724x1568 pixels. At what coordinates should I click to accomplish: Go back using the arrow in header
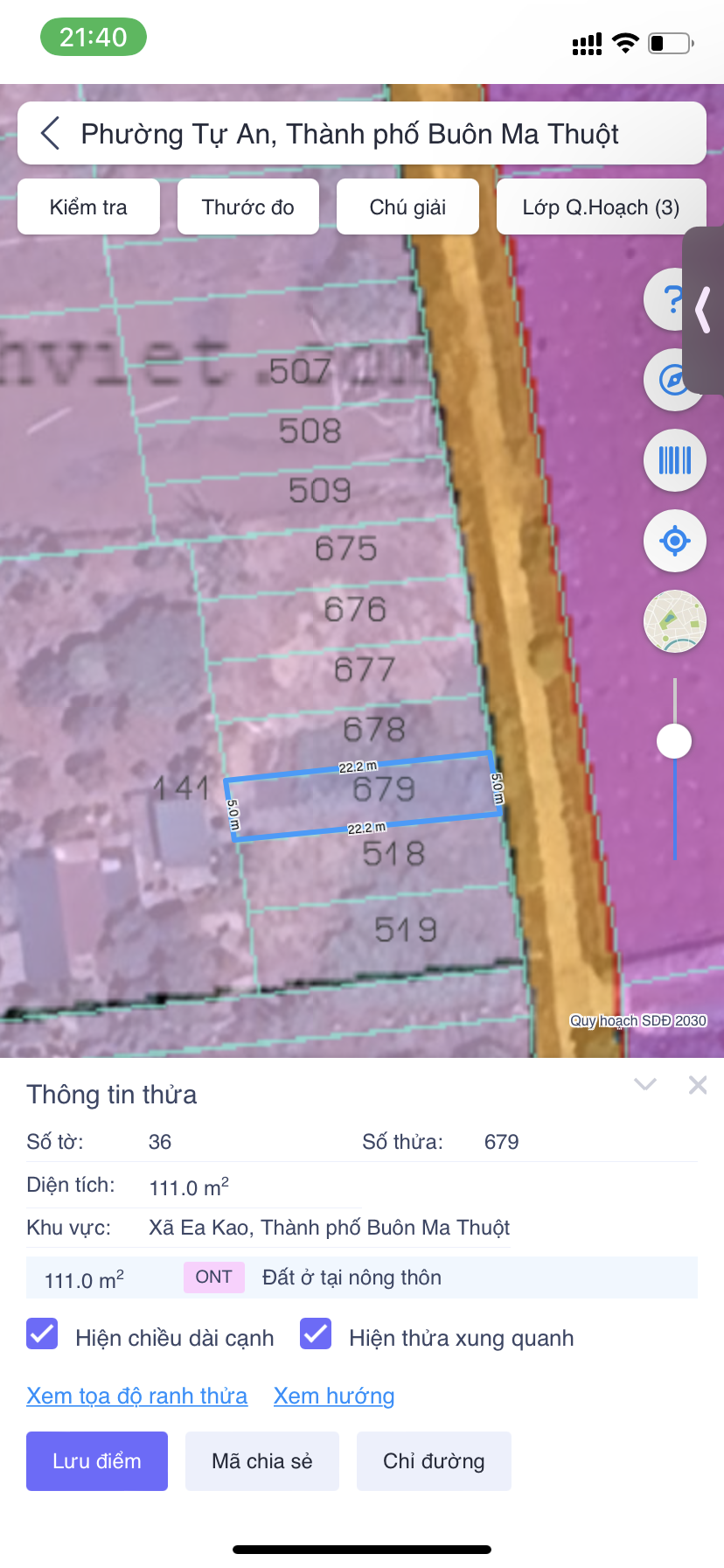51,134
